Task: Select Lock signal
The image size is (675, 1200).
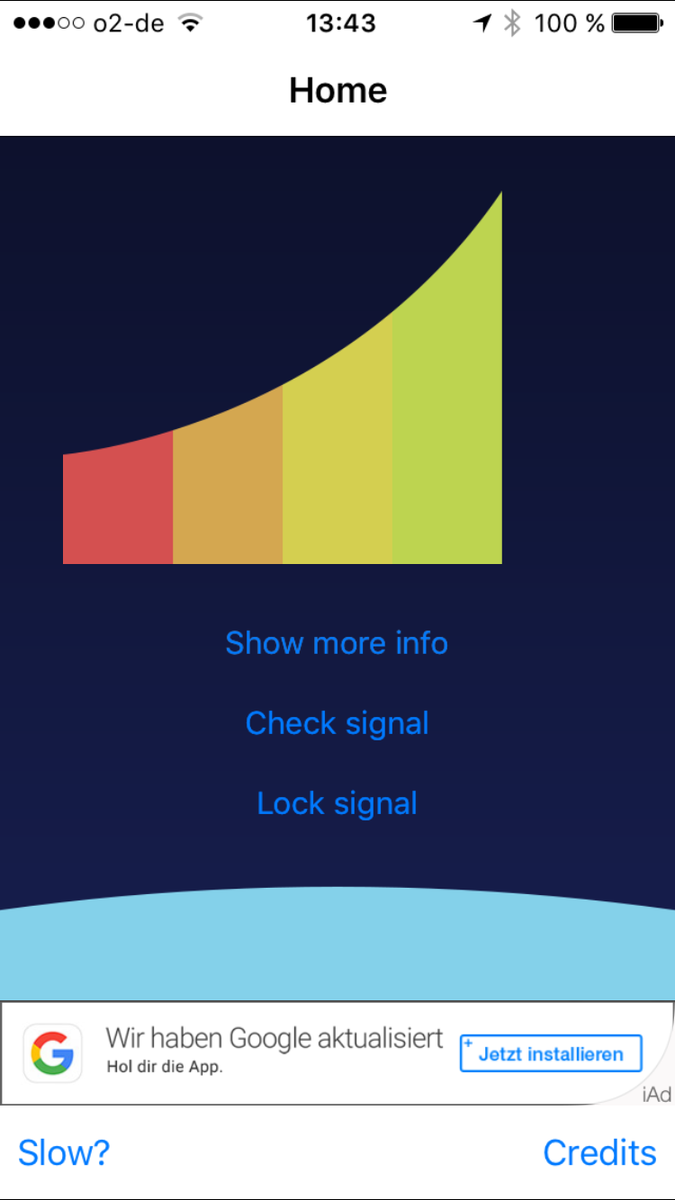Action: pyautogui.click(x=337, y=803)
